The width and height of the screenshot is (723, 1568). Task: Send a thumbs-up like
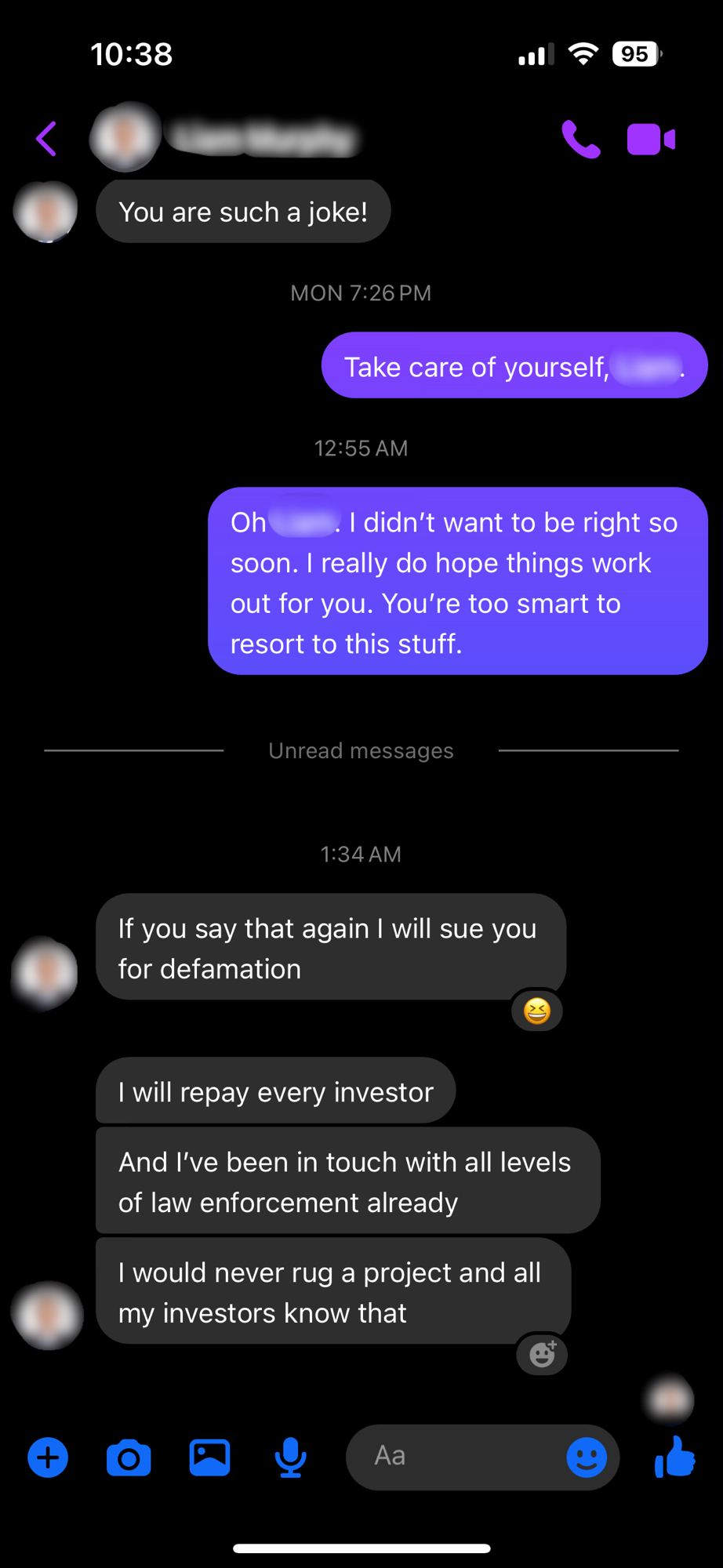(x=674, y=1457)
